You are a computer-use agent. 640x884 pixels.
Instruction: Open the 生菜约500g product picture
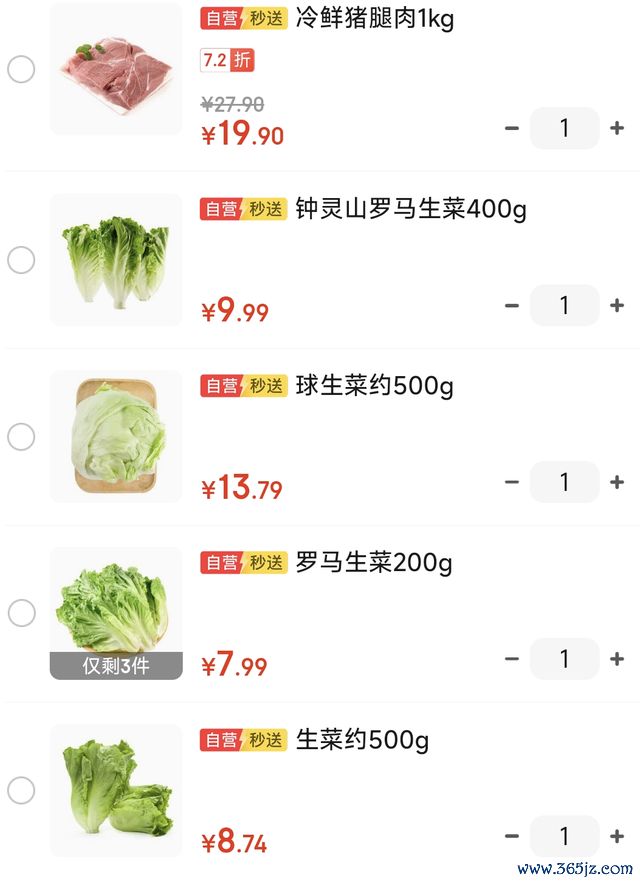(116, 790)
